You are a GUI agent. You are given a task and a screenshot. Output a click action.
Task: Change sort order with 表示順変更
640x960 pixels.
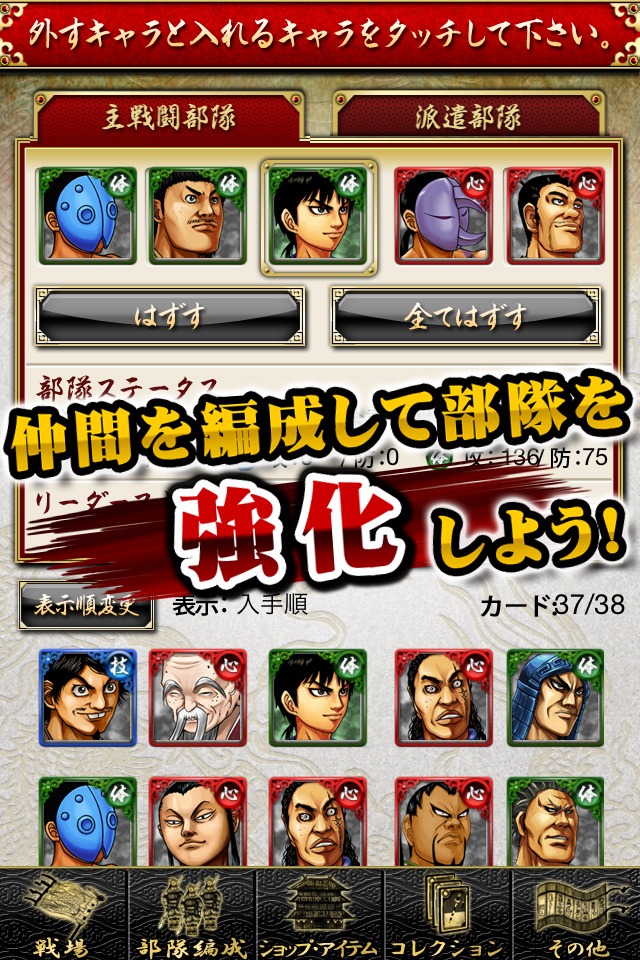tap(86, 607)
